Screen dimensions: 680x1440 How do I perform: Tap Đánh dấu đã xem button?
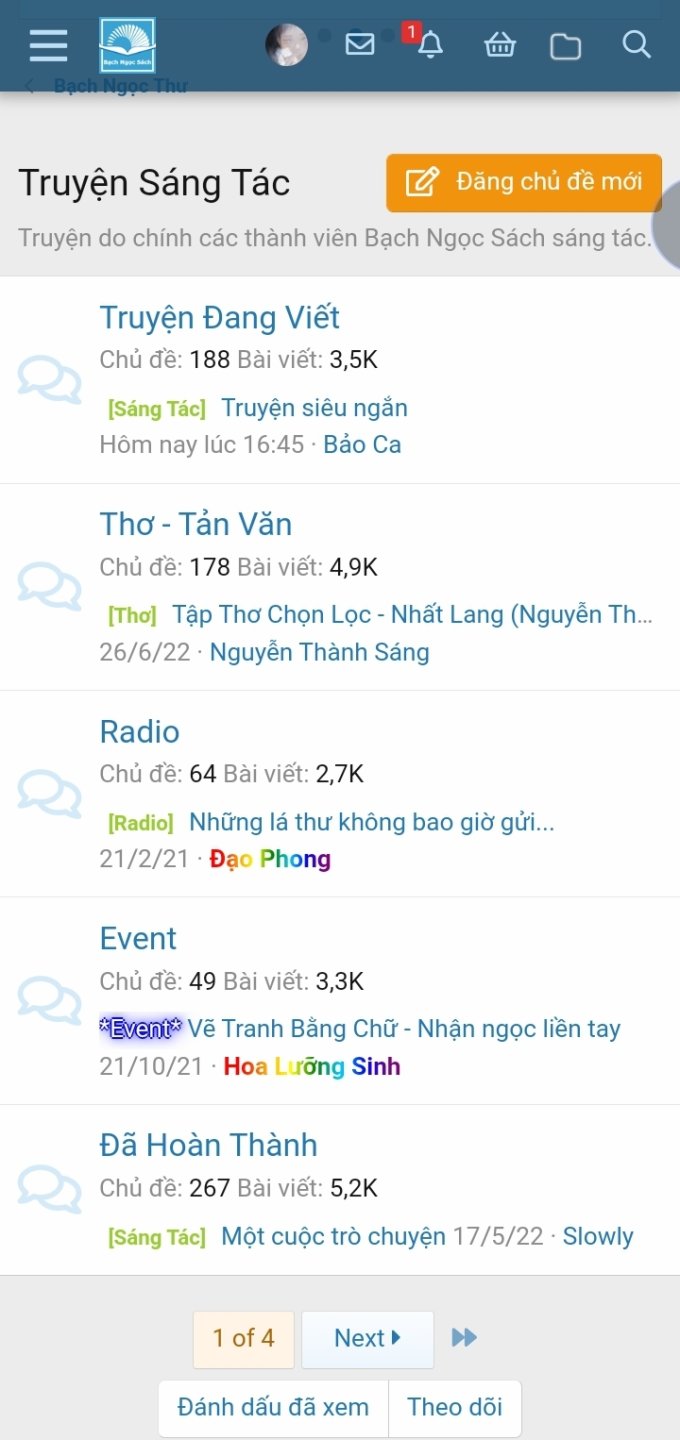pyautogui.click(x=273, y=1407)
